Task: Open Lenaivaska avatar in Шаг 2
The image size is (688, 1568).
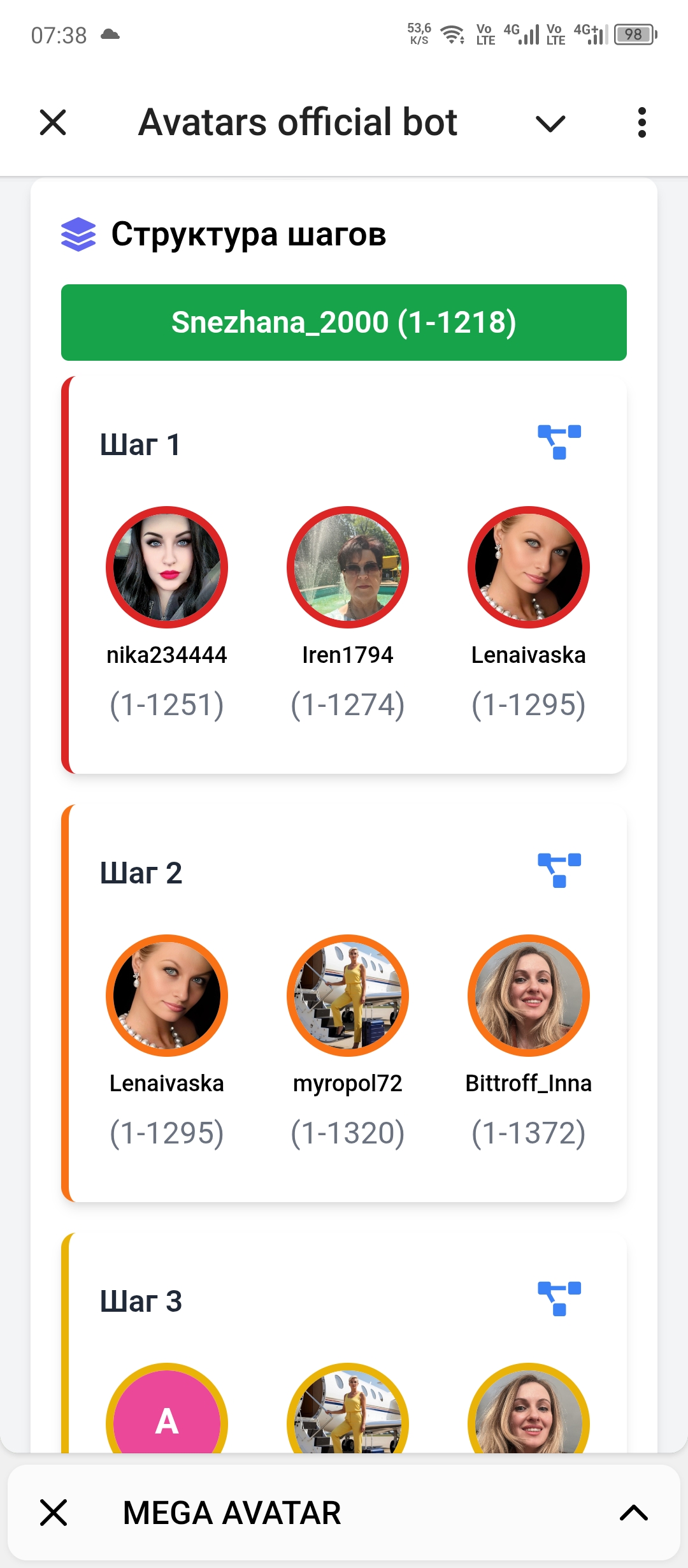Action: pos(167,996)
